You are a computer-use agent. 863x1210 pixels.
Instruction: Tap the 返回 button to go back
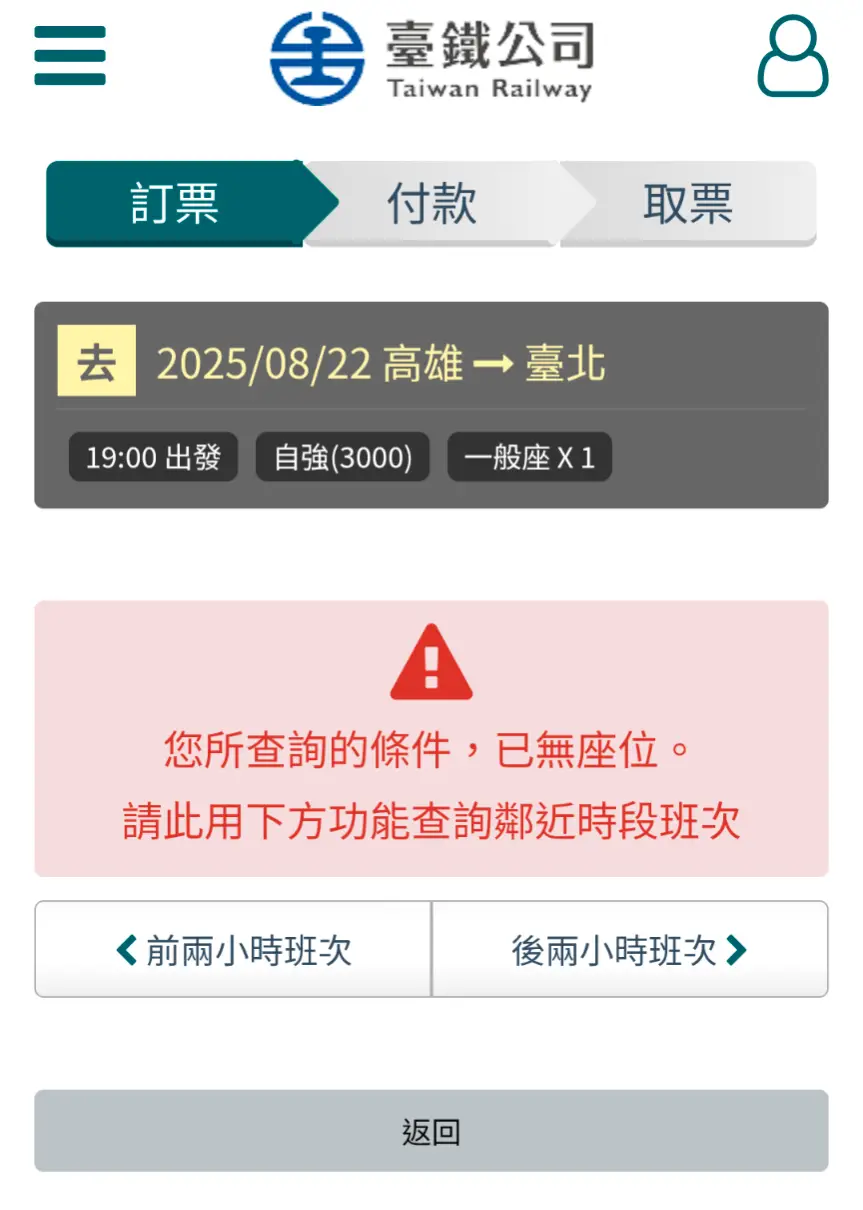(431, 1131)
